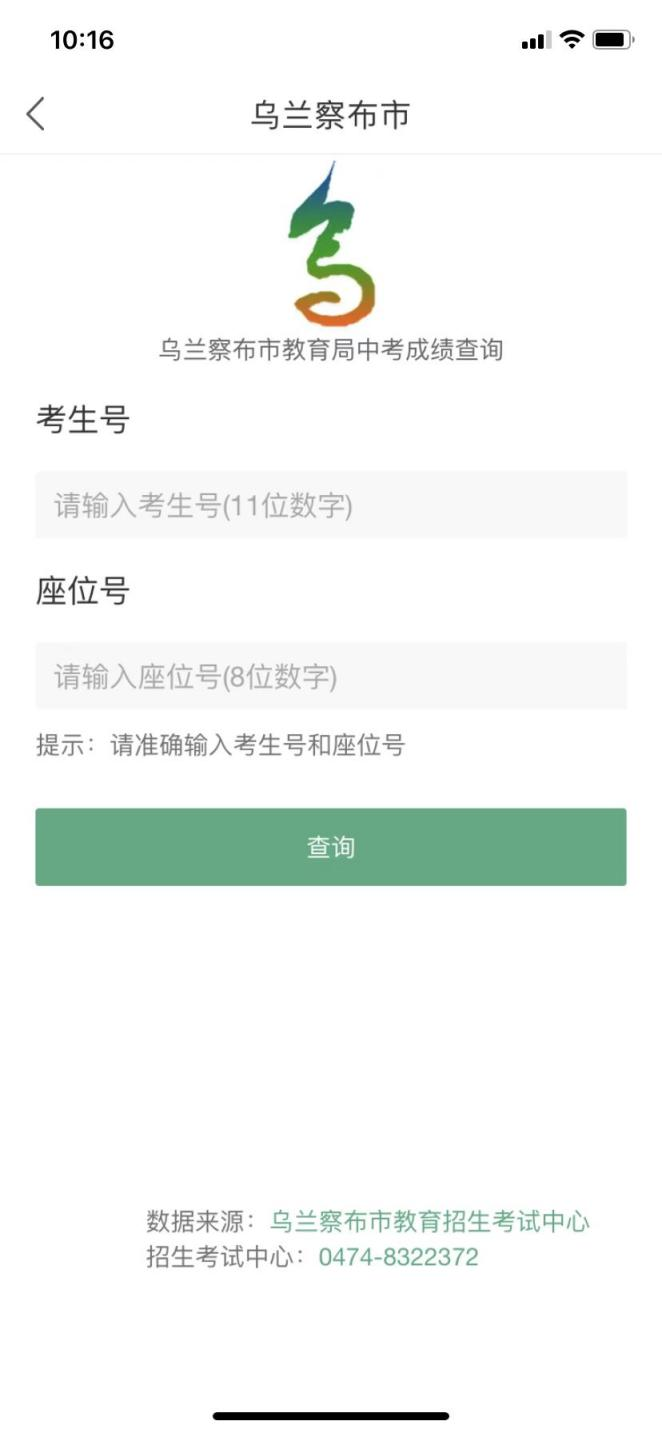Go back using the top-left arrow
Viewport: 662px width, 1433px height.
(x=36, y=114)
